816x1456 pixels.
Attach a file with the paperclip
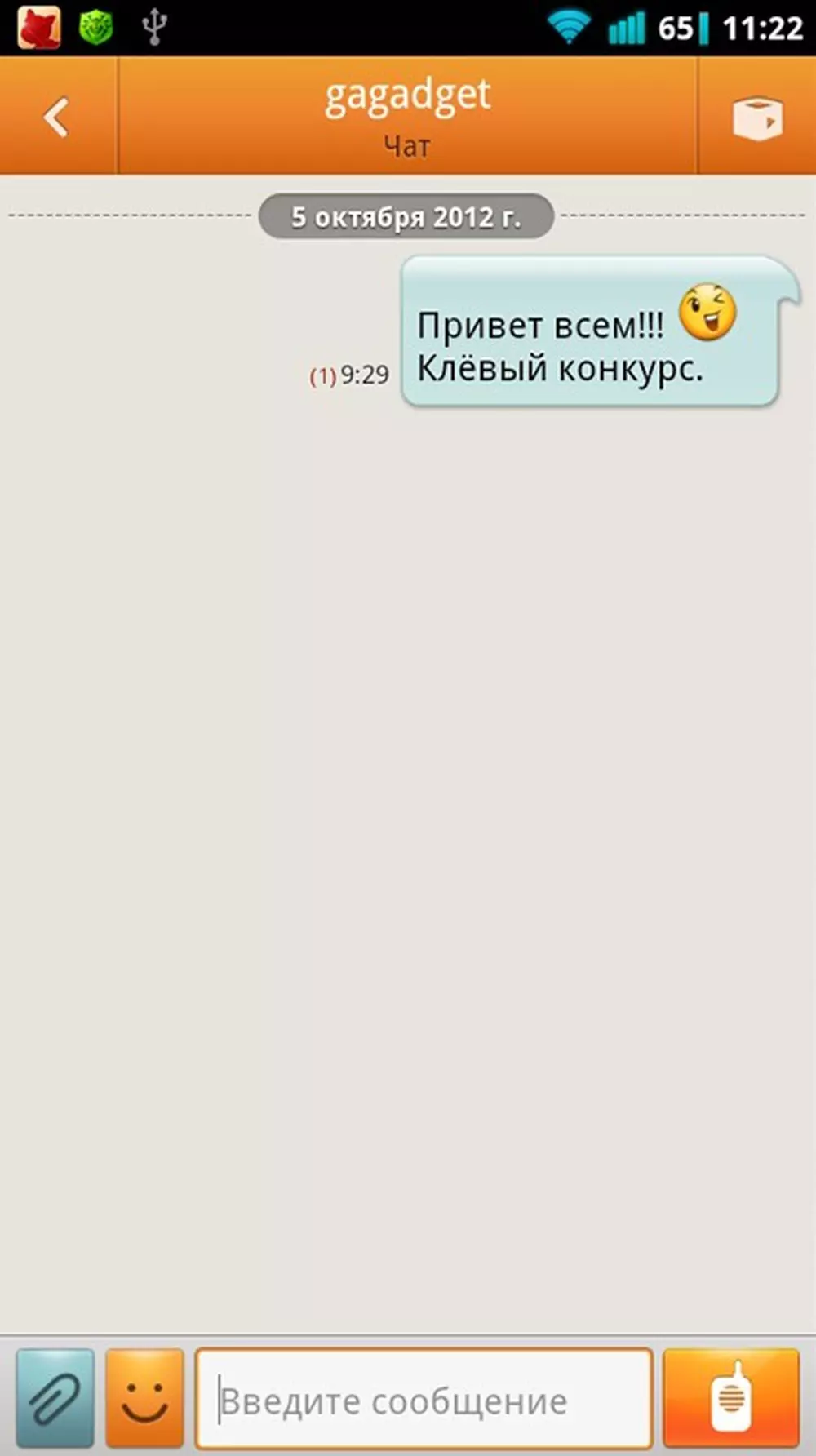coord(55,1397)
